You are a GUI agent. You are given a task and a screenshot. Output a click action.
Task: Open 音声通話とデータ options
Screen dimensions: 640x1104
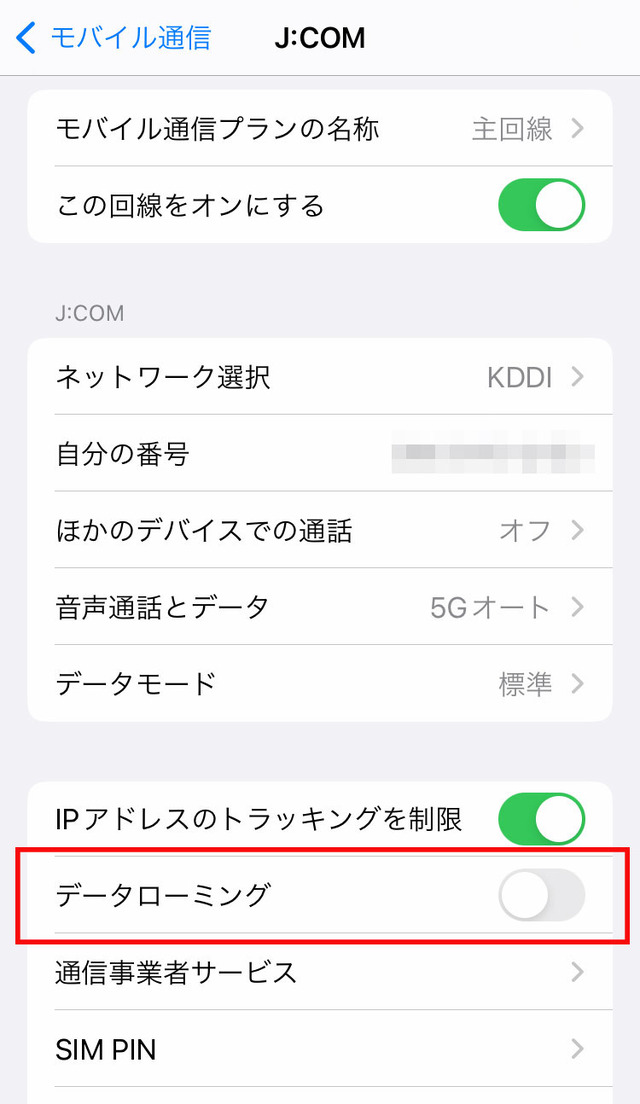320,606
